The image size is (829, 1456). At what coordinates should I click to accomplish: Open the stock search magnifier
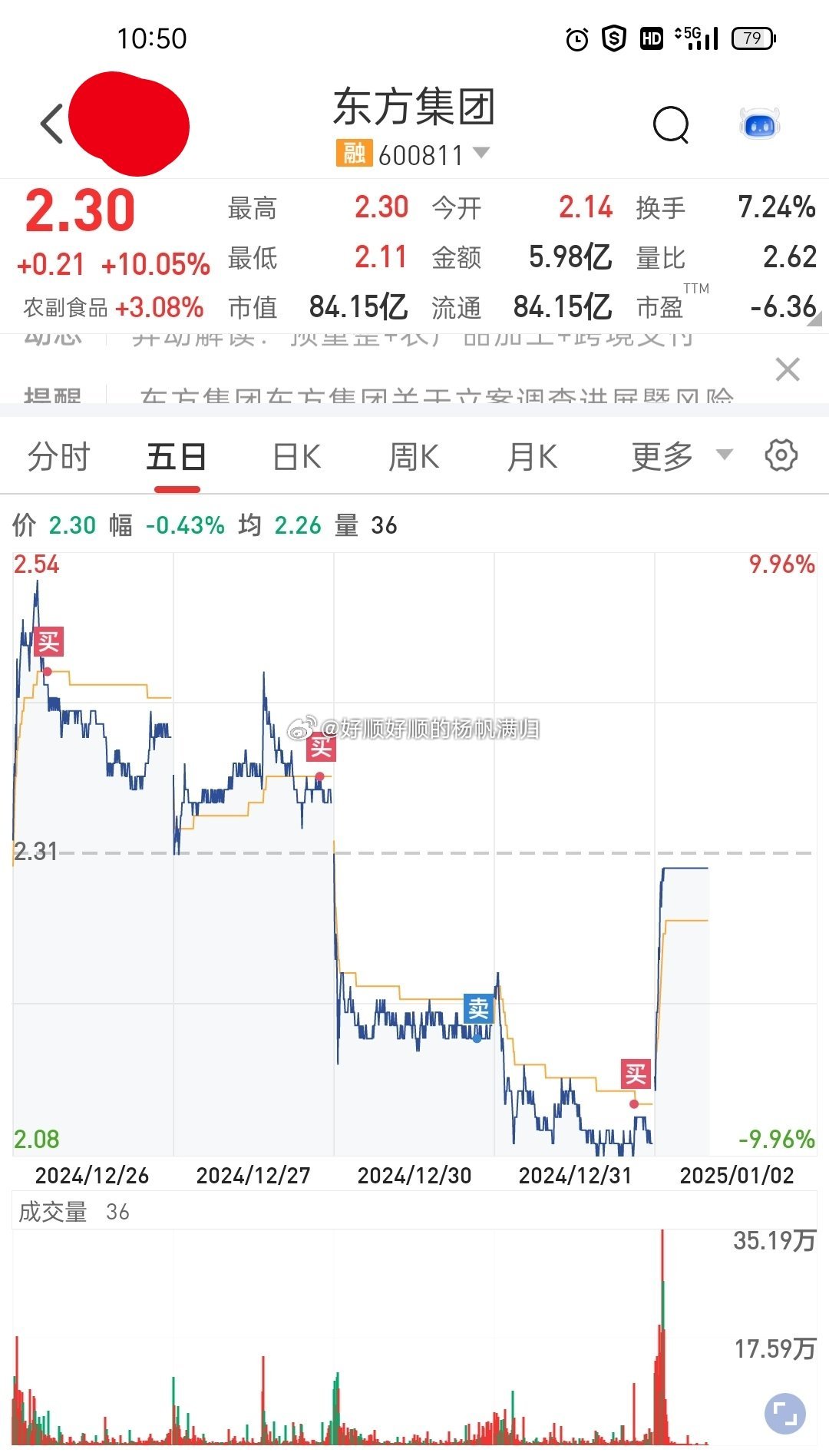pyautogui.click(x=671, y=124)
